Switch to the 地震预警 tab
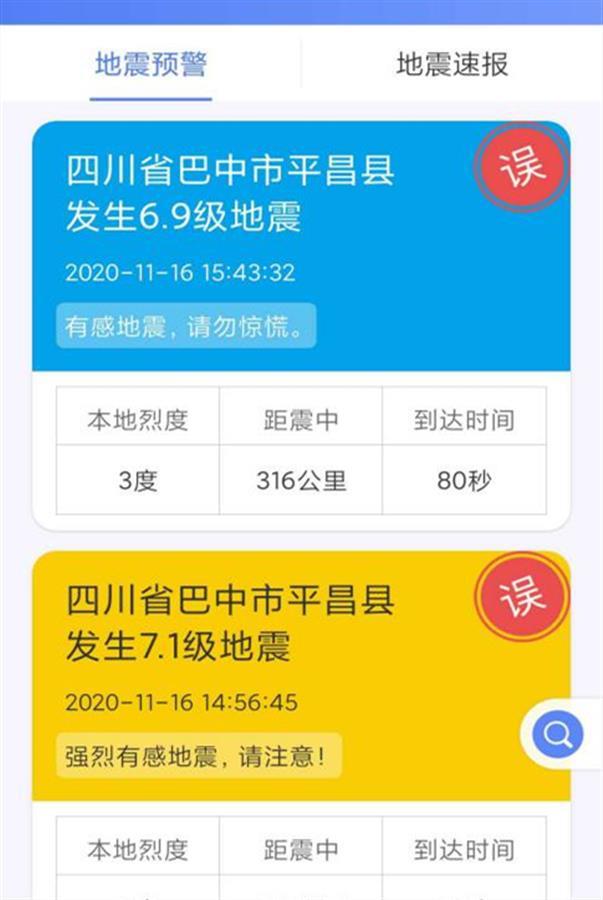 (x=151, y=64)
